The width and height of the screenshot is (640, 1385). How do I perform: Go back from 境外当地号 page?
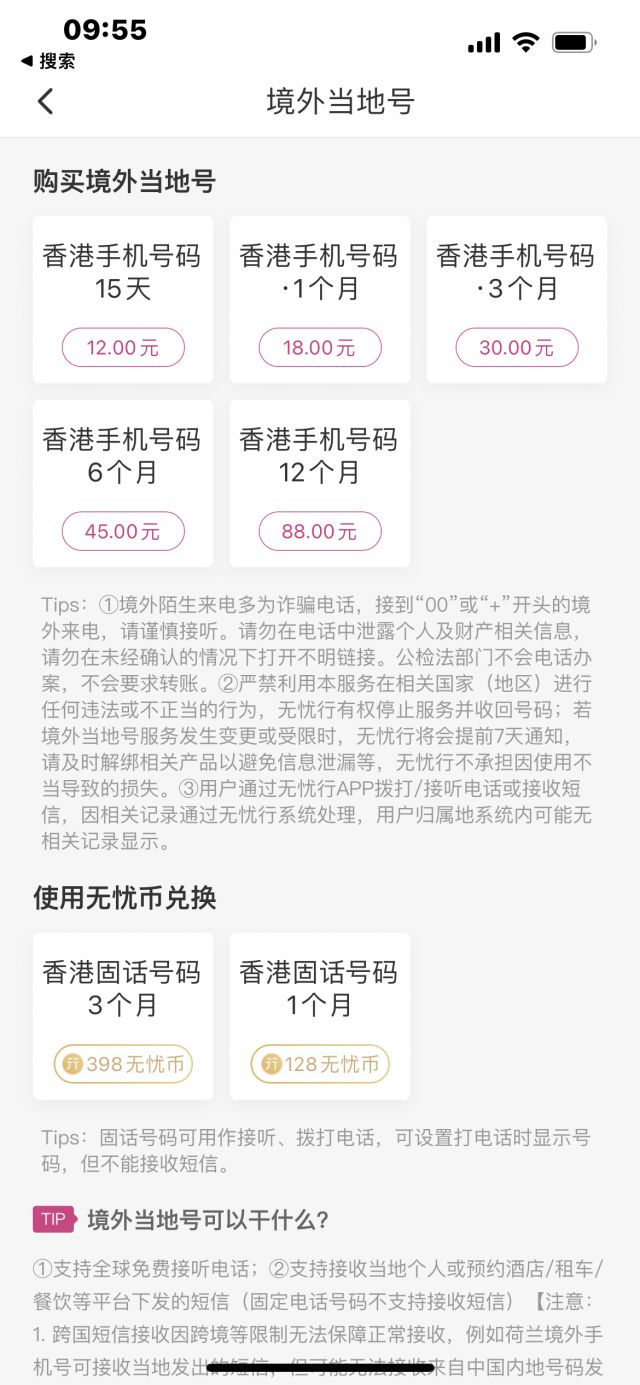[x=45, y=101]
